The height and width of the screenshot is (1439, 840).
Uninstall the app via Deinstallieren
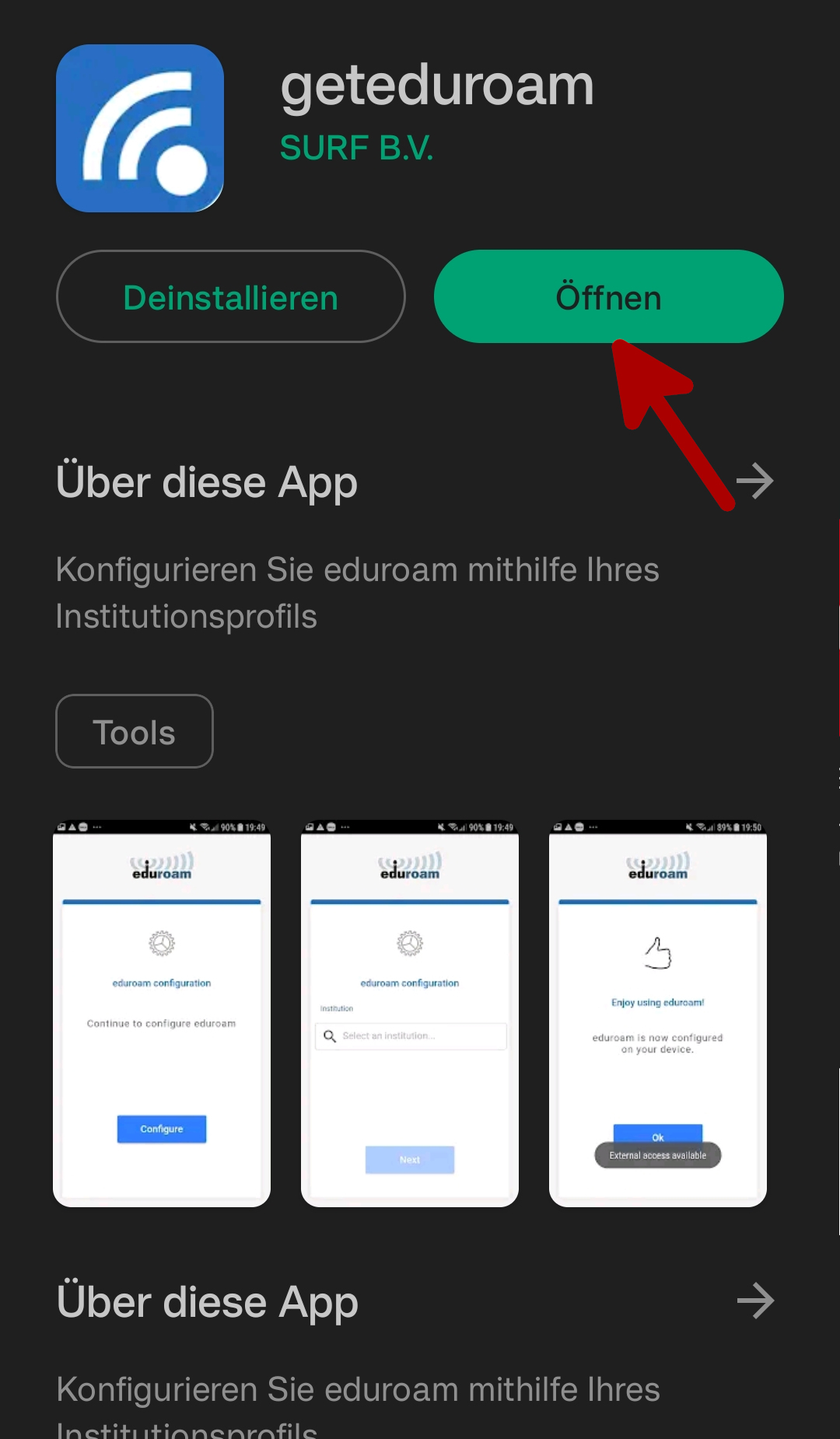click(230, 297)
